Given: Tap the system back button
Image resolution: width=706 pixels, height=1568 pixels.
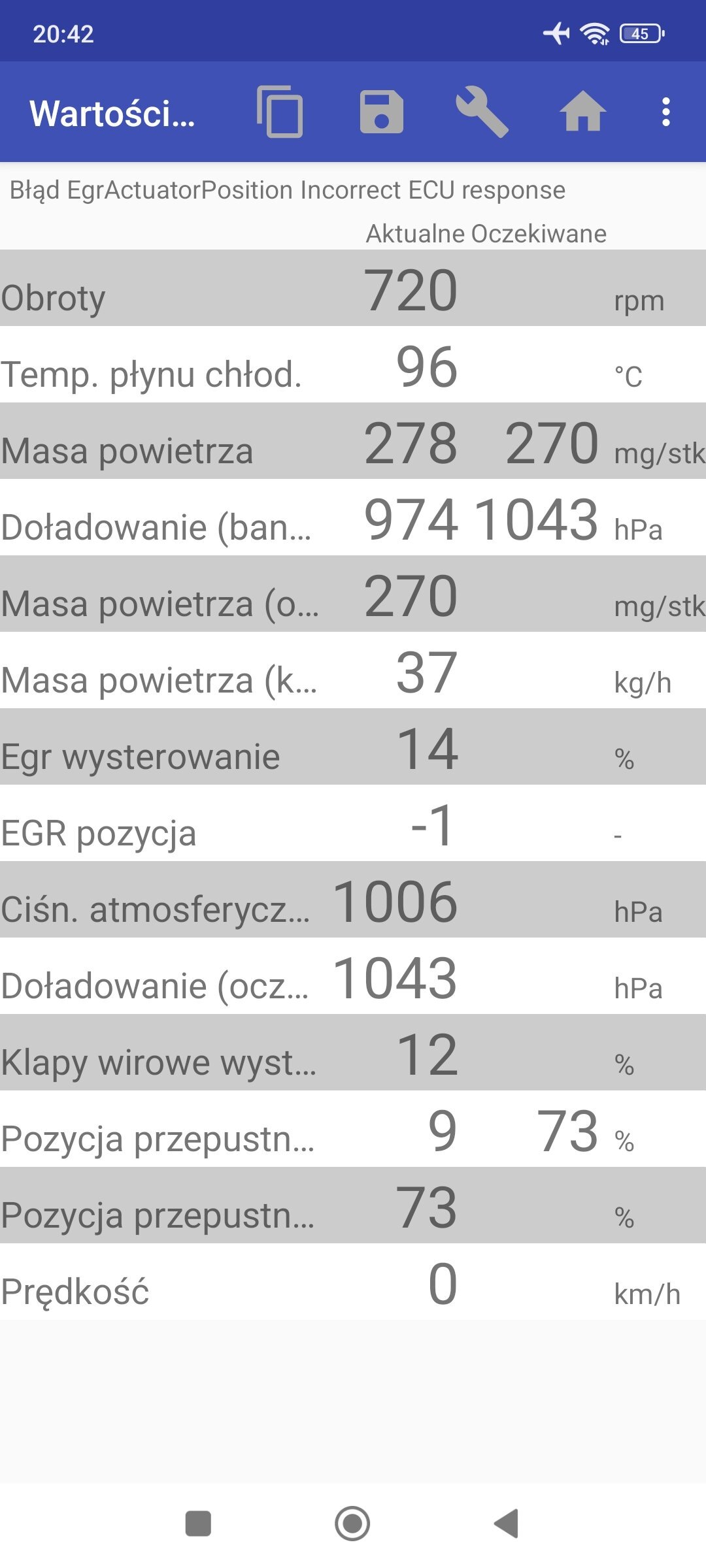Looking at the screenshot, I should point(507,1524).
